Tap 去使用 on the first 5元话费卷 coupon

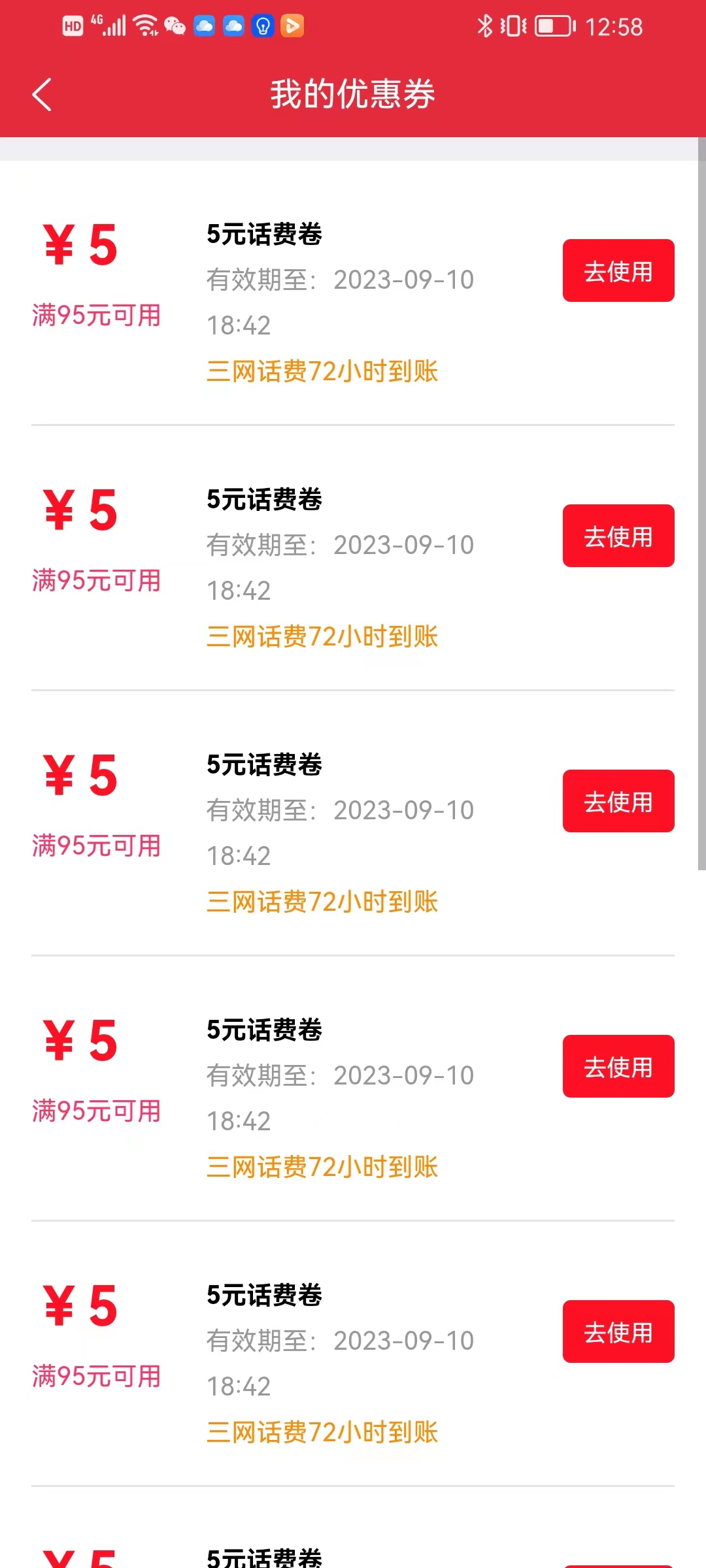tap(618, 270)
